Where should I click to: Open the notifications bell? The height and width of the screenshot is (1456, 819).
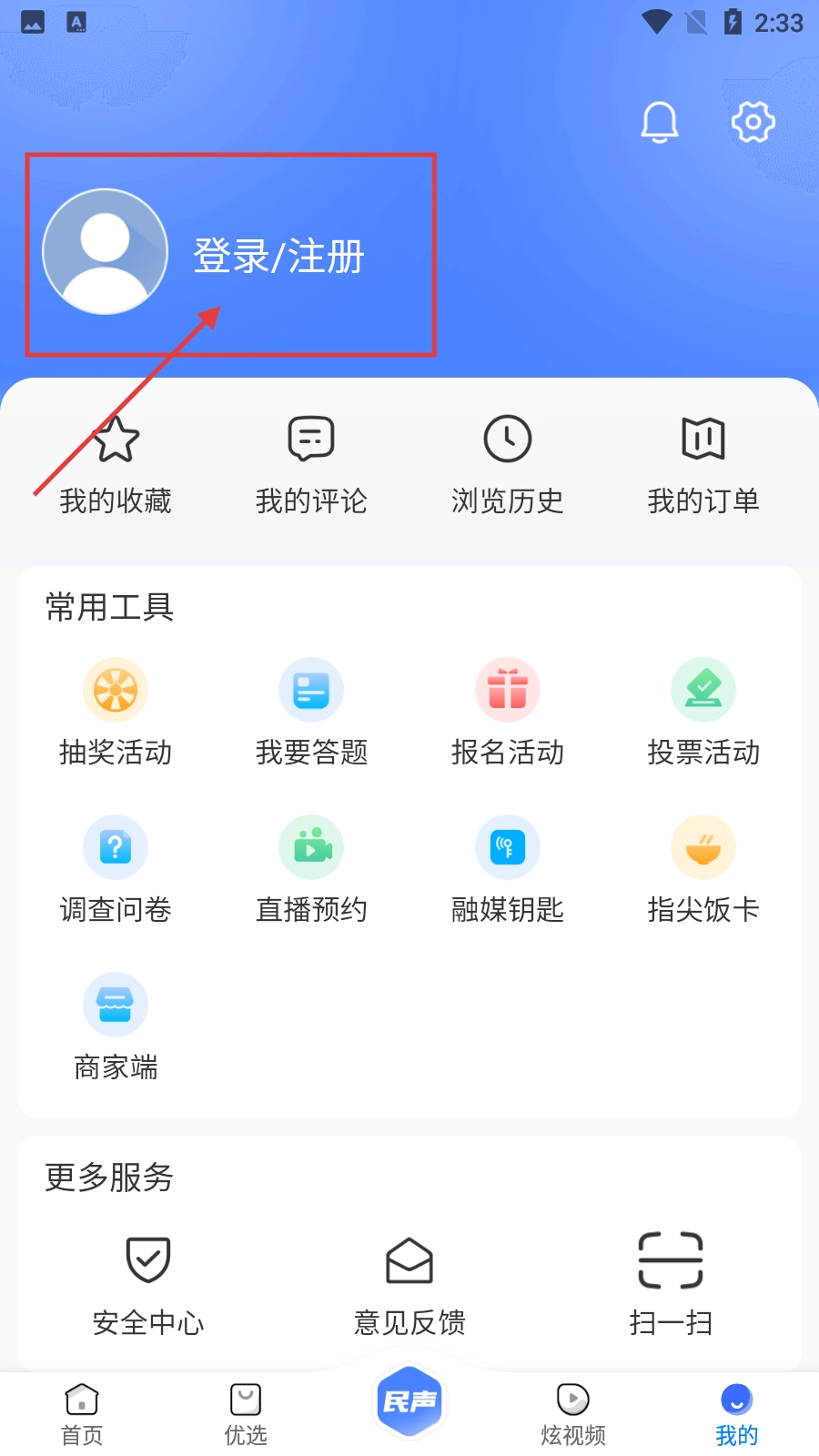click(660, 122)
